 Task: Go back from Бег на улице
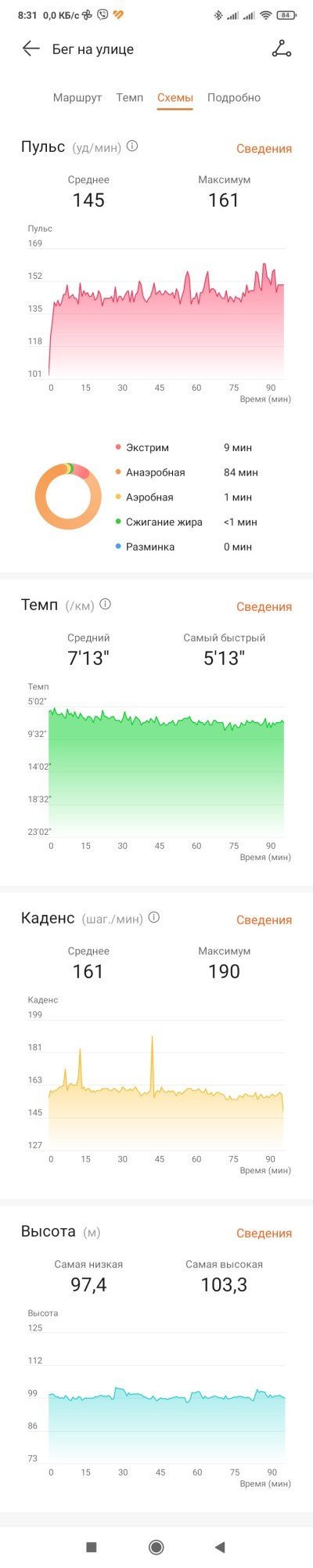pyautogui.click(x=31, y=49)
